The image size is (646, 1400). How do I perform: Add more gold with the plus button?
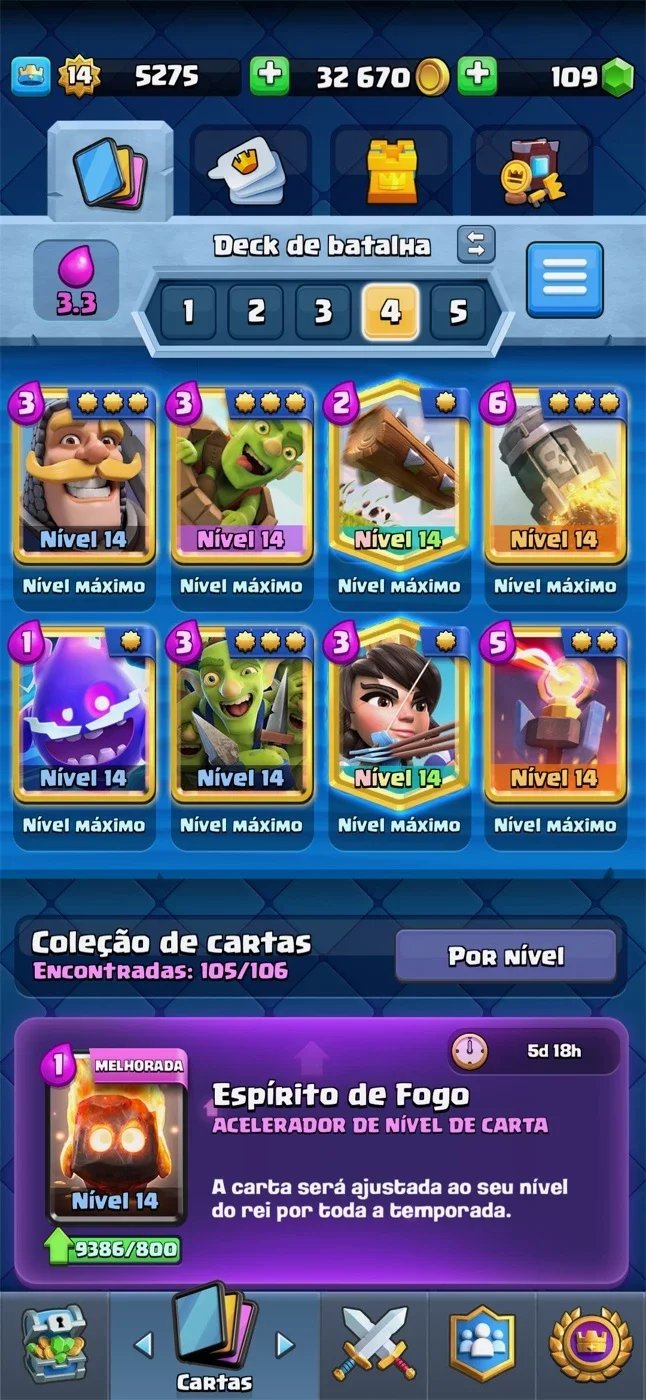[269, 76]
